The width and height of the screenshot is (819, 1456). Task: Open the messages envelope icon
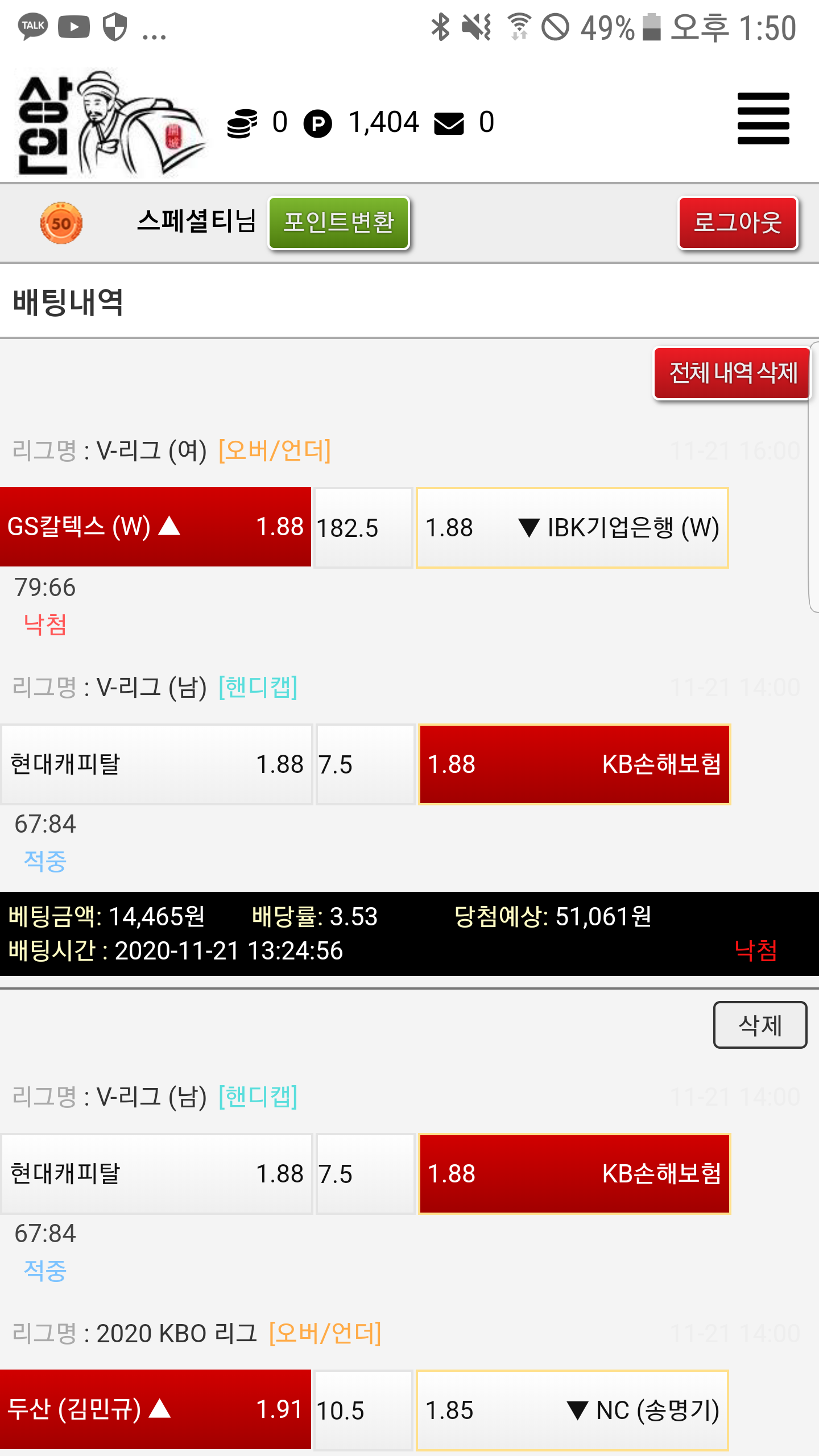pos(449,123)
